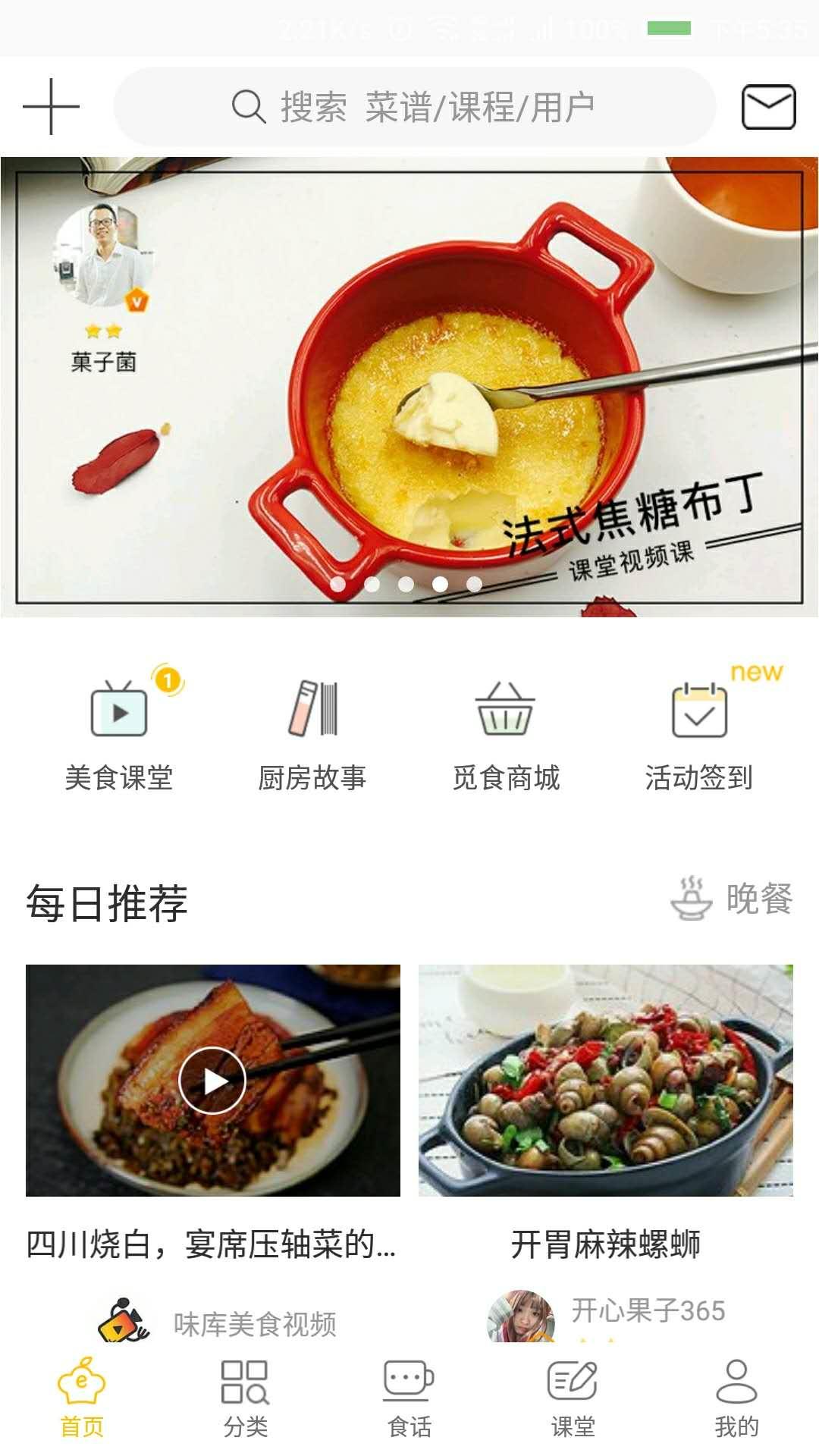819x1456 pixels.
Task: Click the hot bowl icon next to 晚餐
Action: 692,901
